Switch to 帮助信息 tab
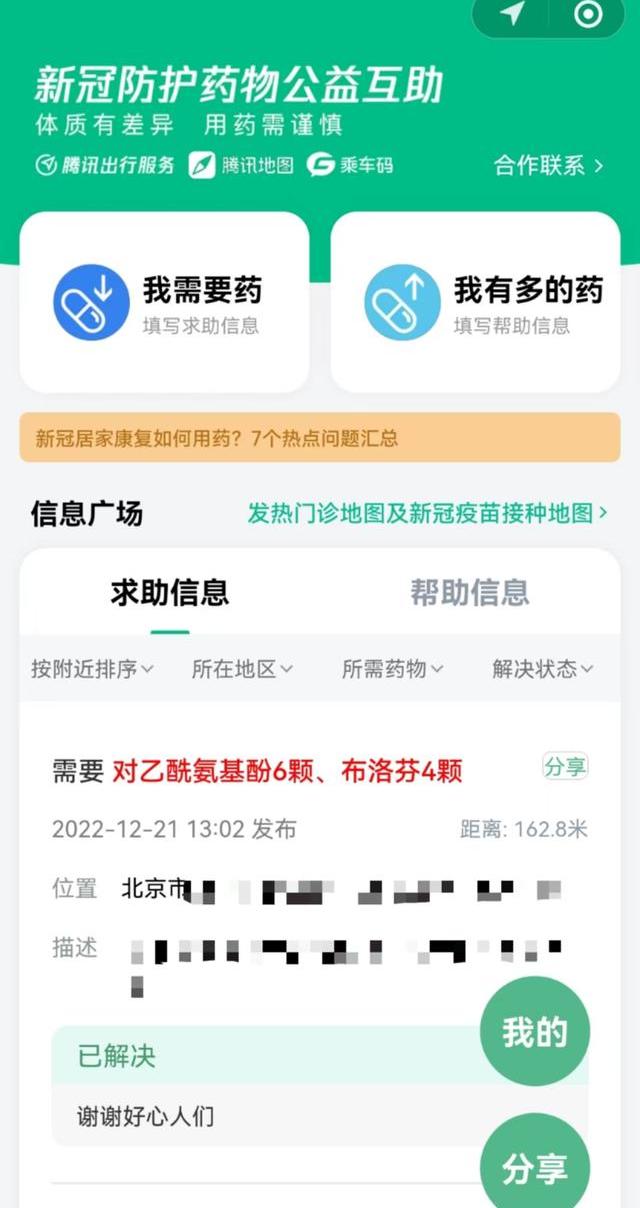The image size is (640, 1208). click(x=469, y=592)
